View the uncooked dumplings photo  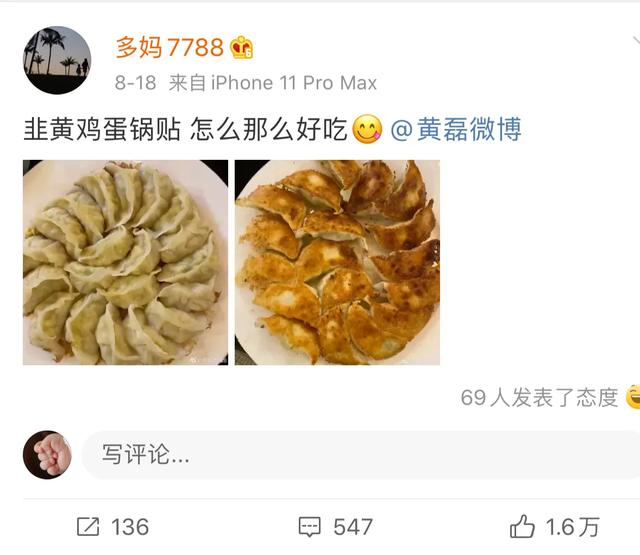tap(125, 262)
